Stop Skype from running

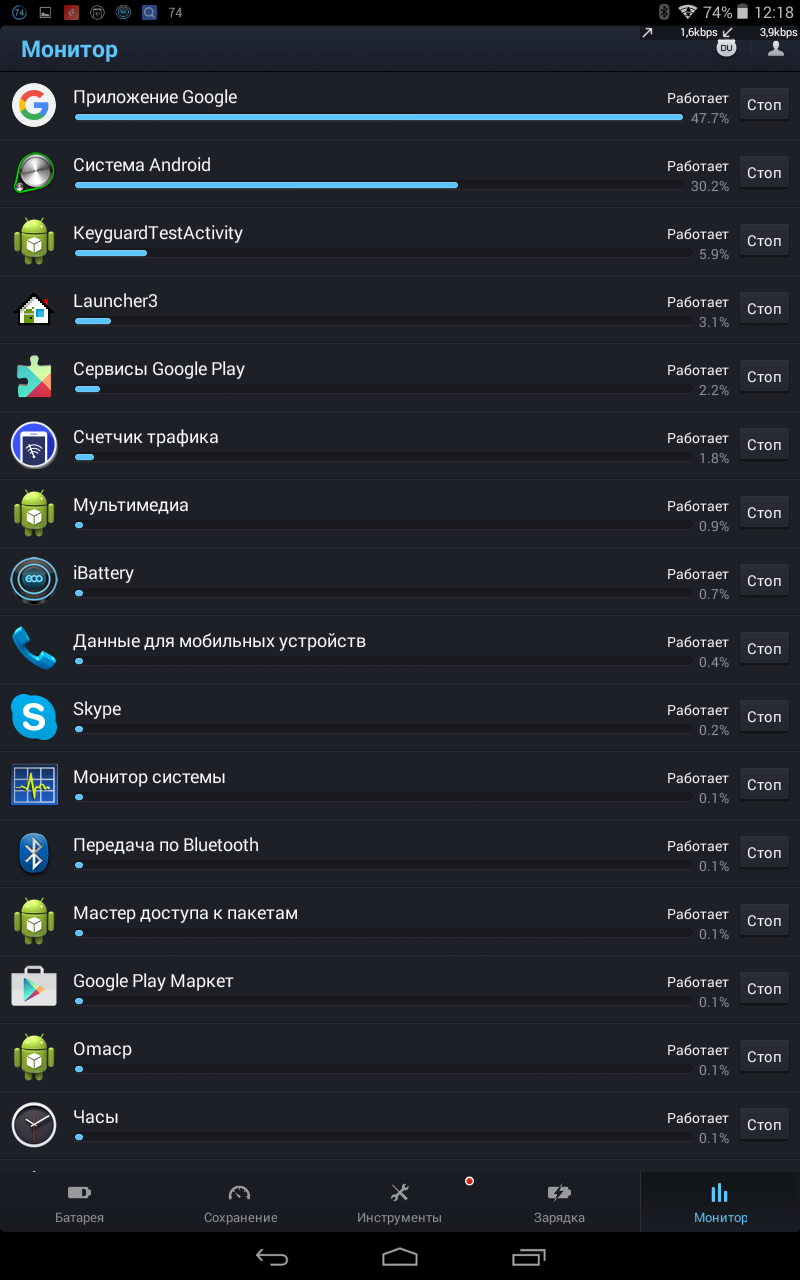coord(764,717)
